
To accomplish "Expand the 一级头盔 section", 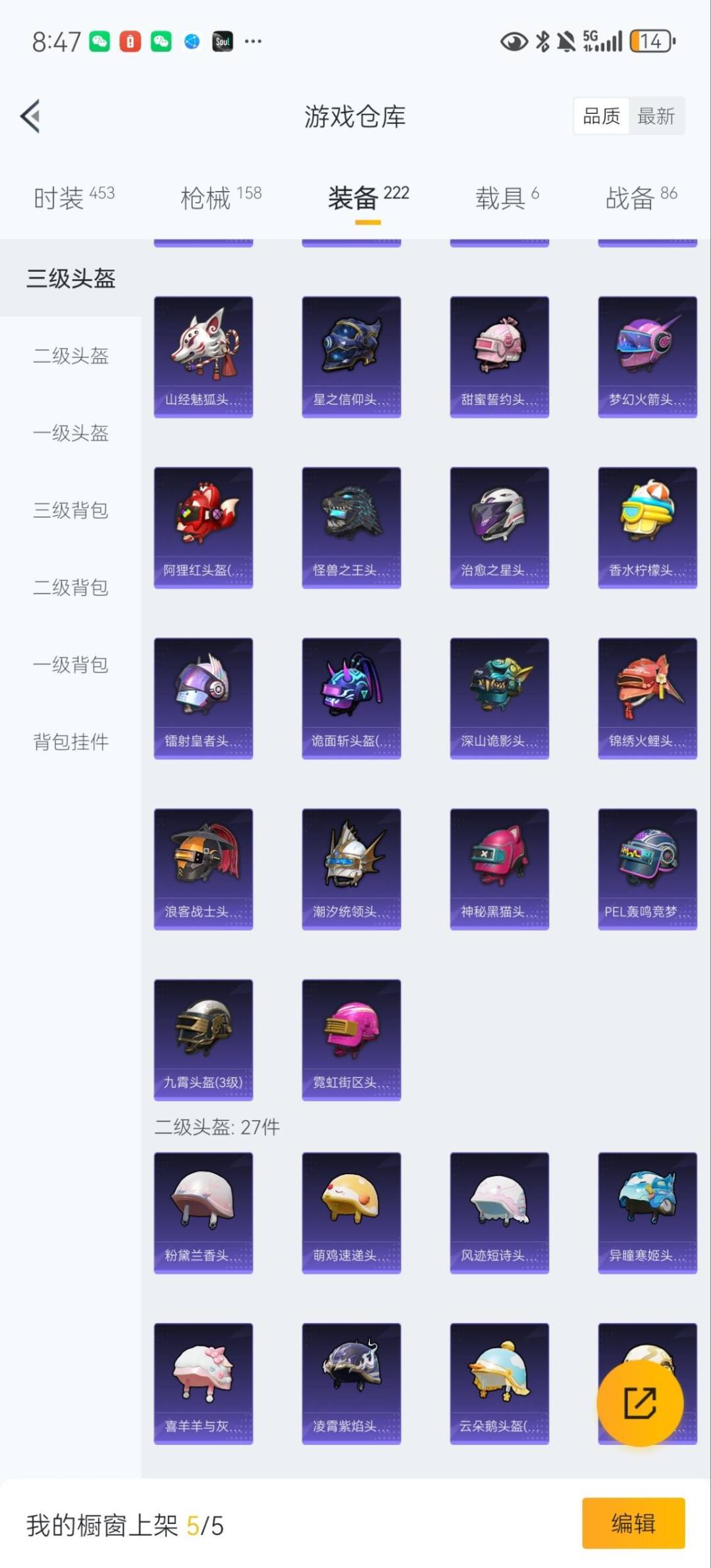I will pyautogui.click(x=69, y=433).
